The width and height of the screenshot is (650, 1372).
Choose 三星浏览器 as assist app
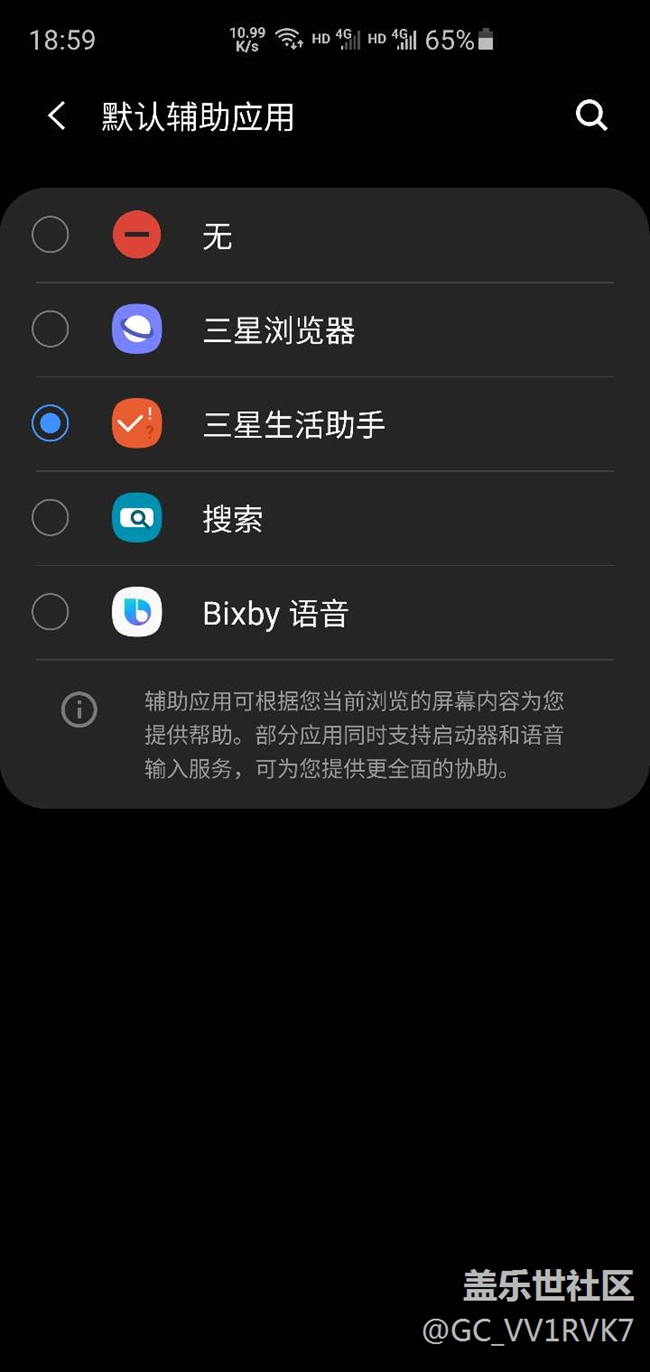[x=50, y=330]
